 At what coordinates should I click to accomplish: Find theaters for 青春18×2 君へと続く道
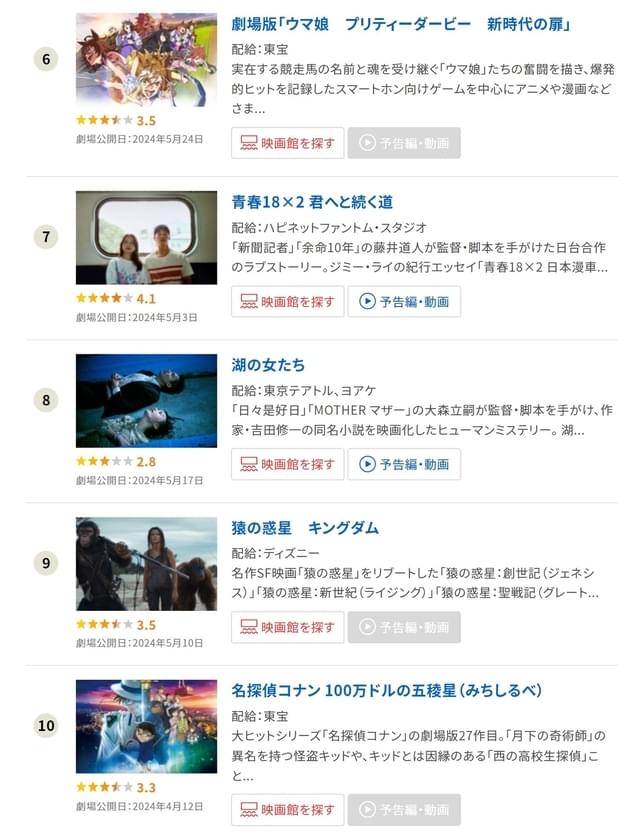click(288, 301)
